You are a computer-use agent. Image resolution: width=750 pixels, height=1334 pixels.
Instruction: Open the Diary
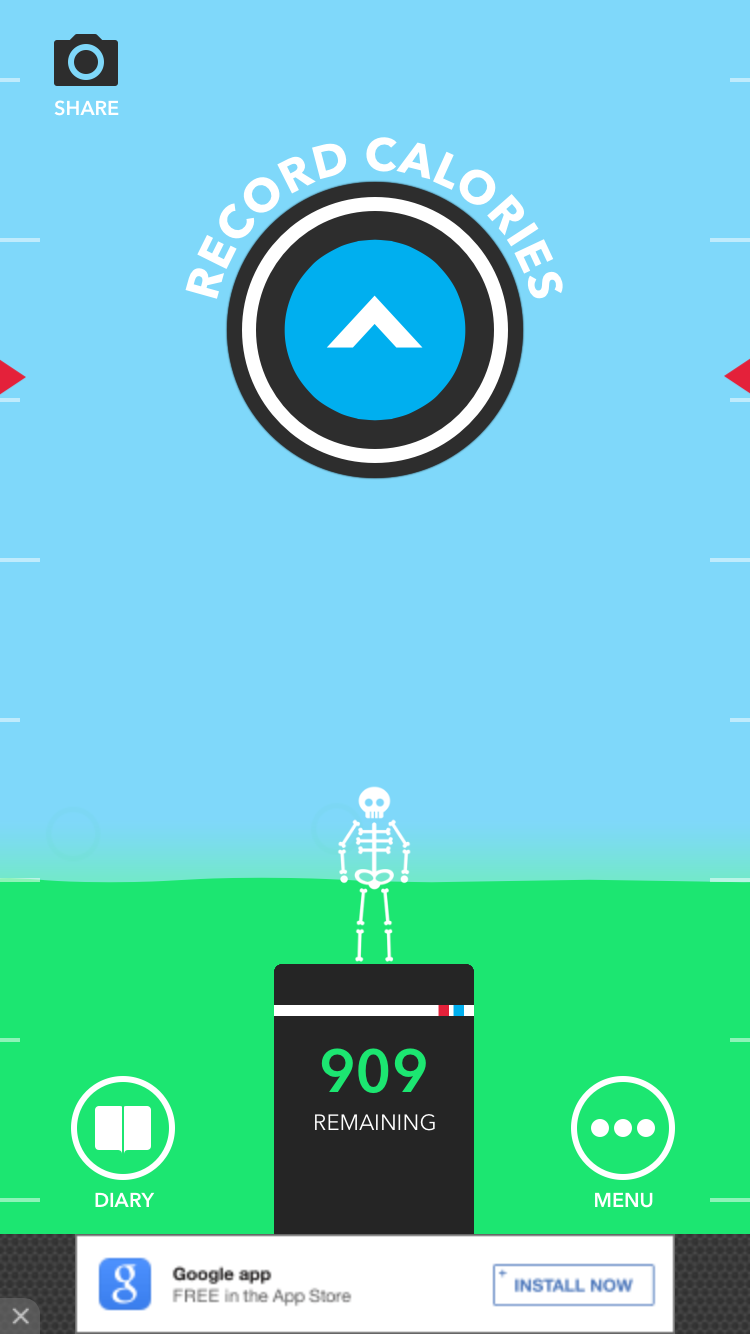[x=123, y=1128]
